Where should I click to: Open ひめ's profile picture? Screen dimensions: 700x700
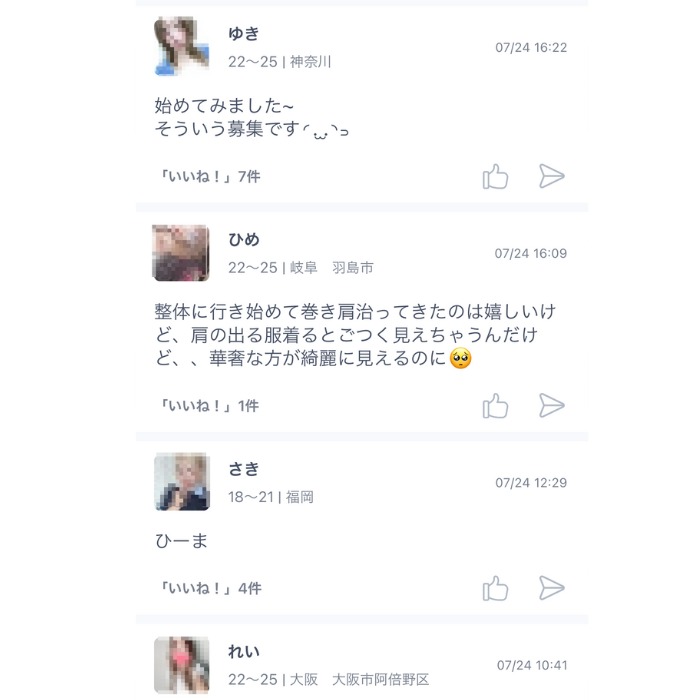(181, 253)
